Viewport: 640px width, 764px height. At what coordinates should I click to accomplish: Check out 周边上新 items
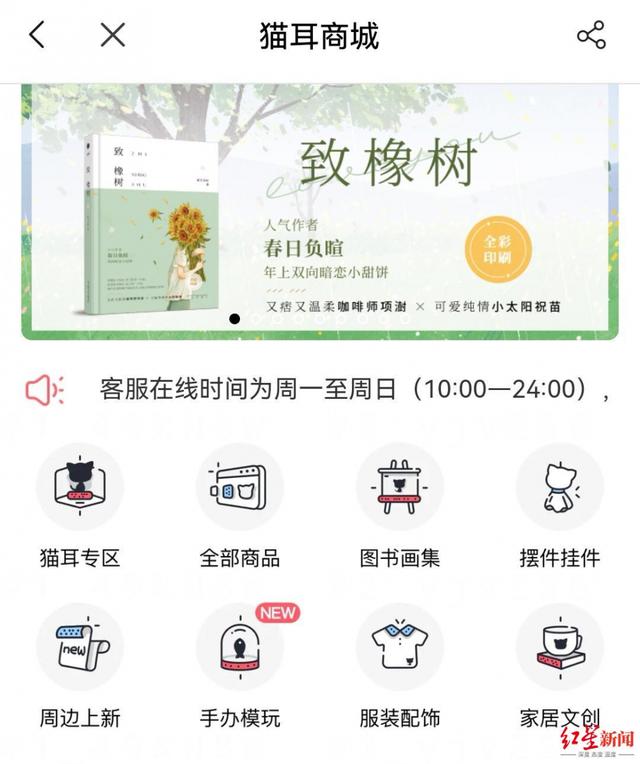pos(80,647)
